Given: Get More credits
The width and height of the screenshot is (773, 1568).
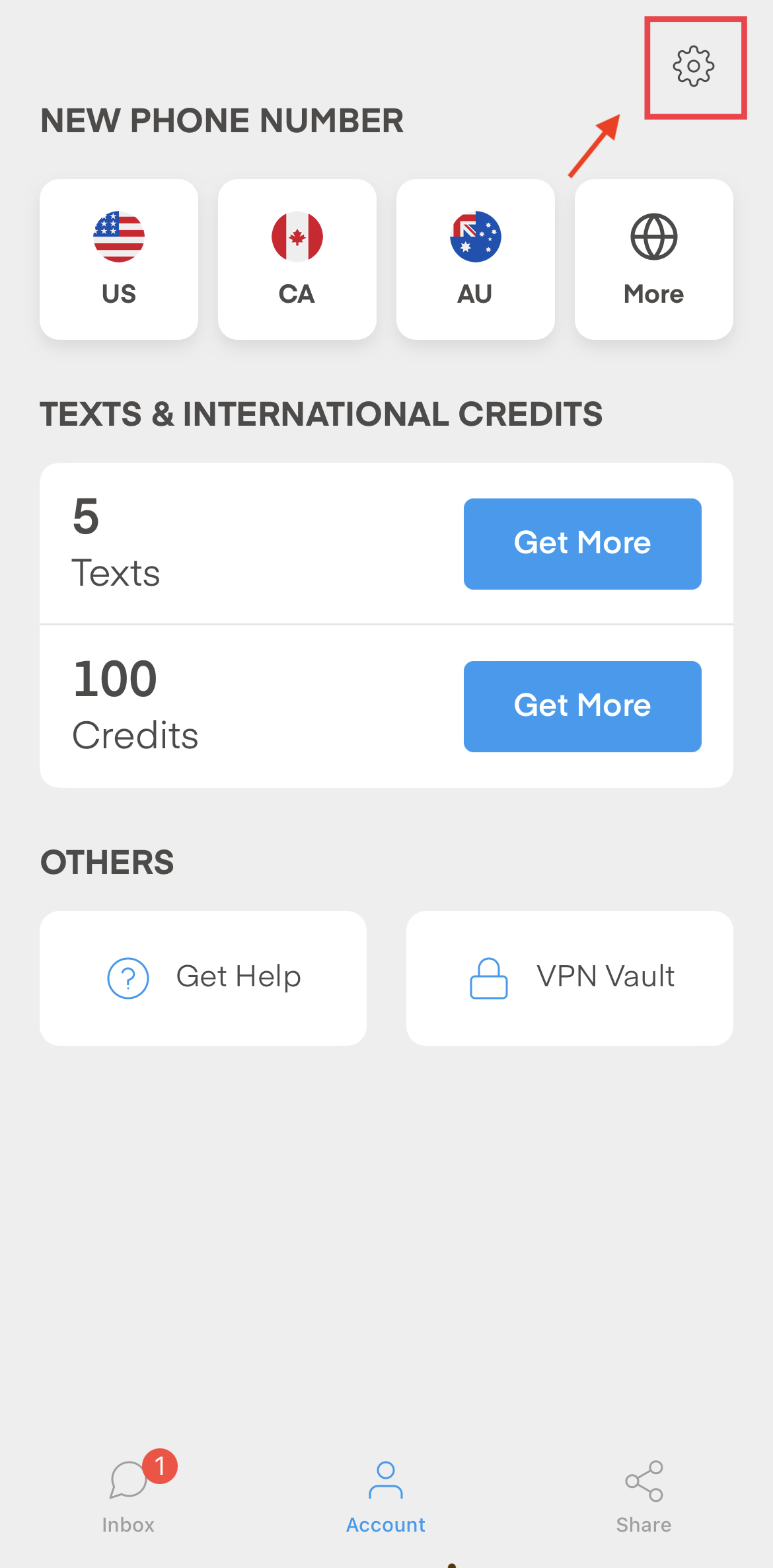Looking at the screenshot, I should pyautogui.click(x=582, y=707).
